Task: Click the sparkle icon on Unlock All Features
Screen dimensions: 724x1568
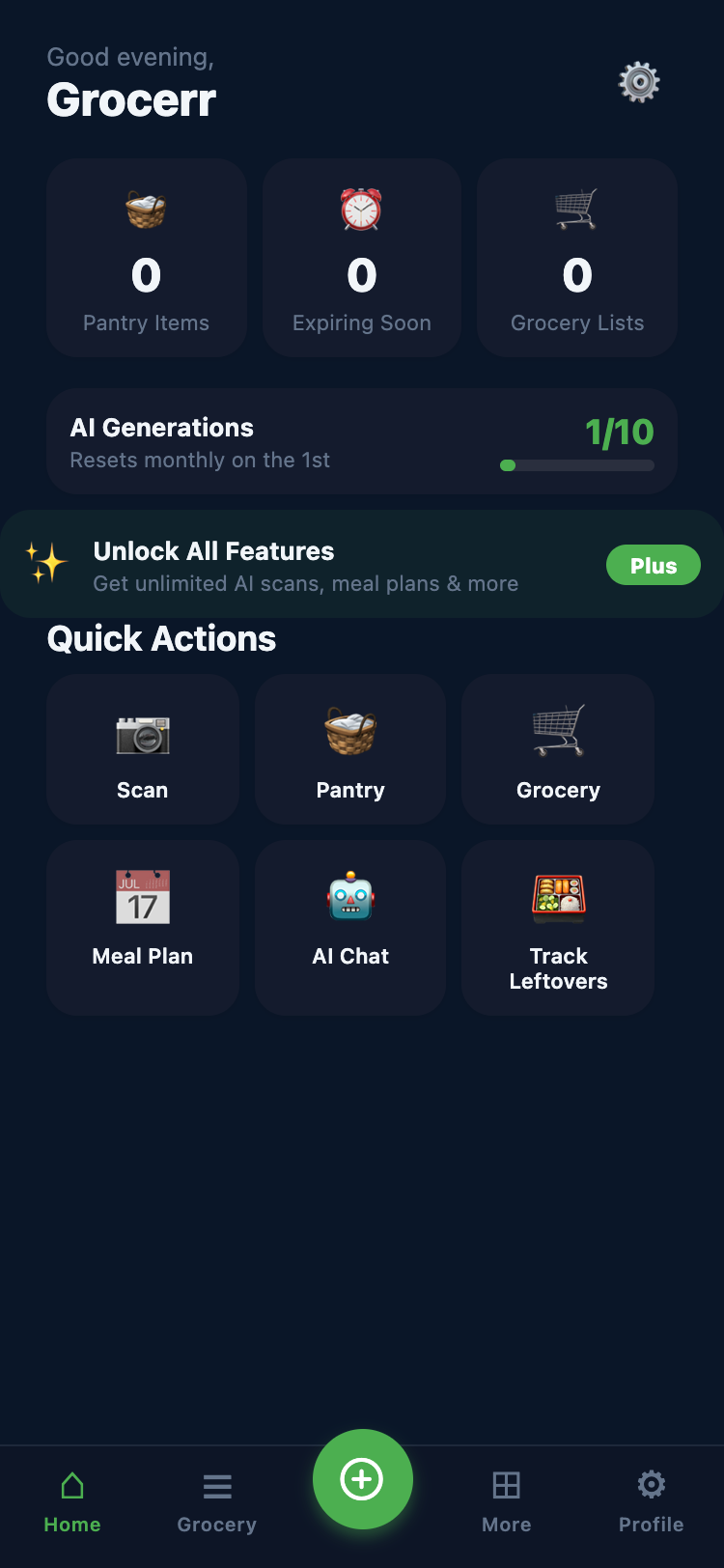Action: click(x=46, y=563)
